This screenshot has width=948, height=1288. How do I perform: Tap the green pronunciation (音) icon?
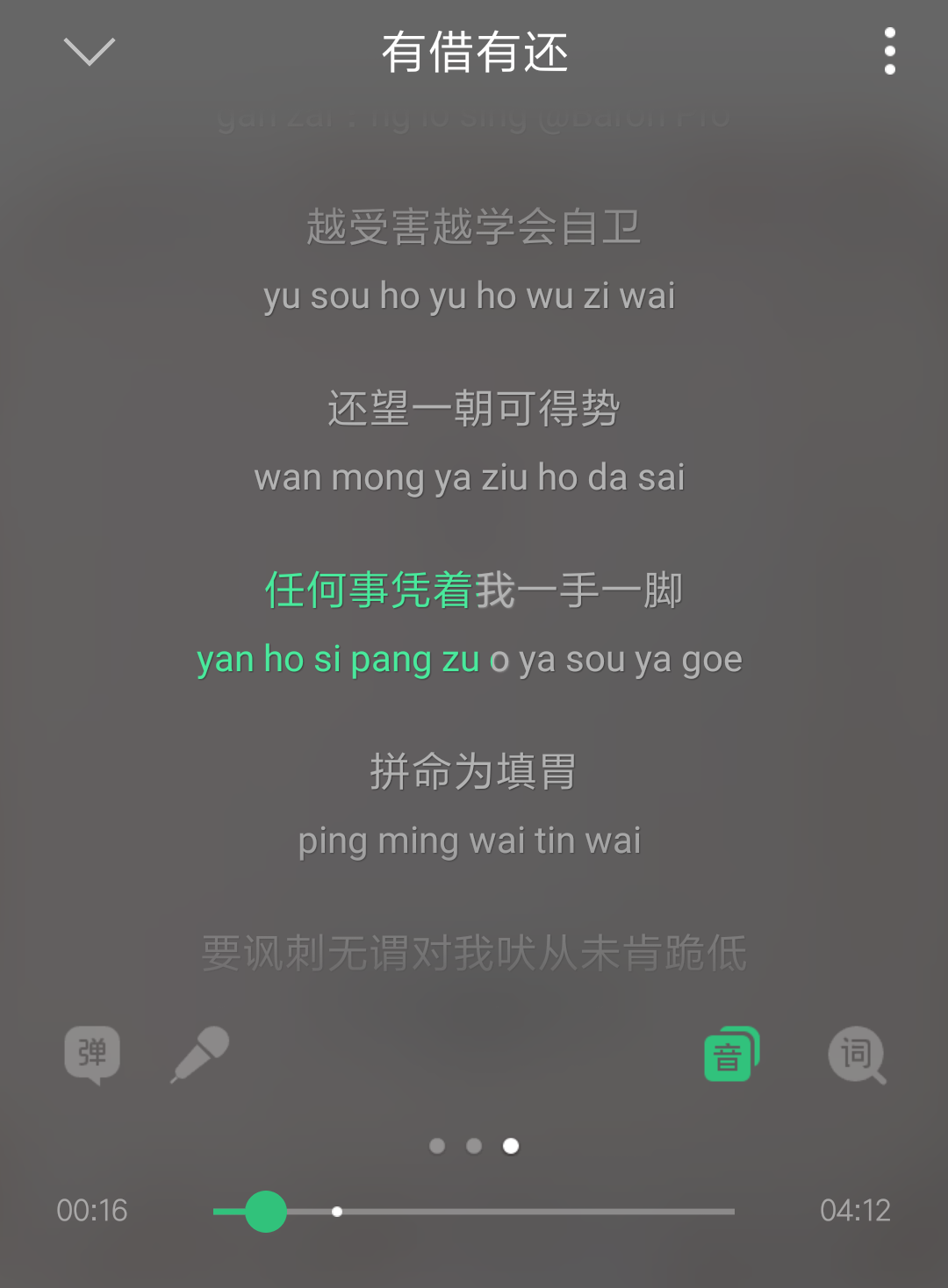(x=729, y=1055)
